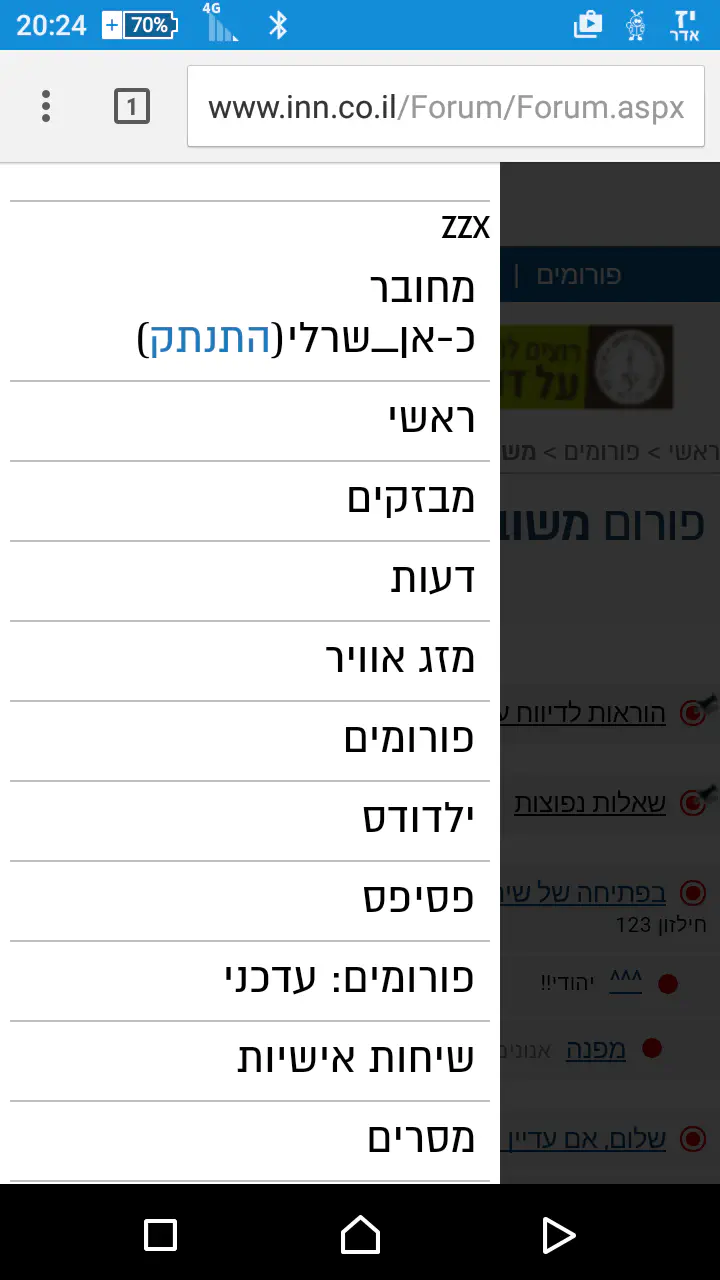Open the ילדודס menu item
720x1280 pixels.
tap(418, 820)
